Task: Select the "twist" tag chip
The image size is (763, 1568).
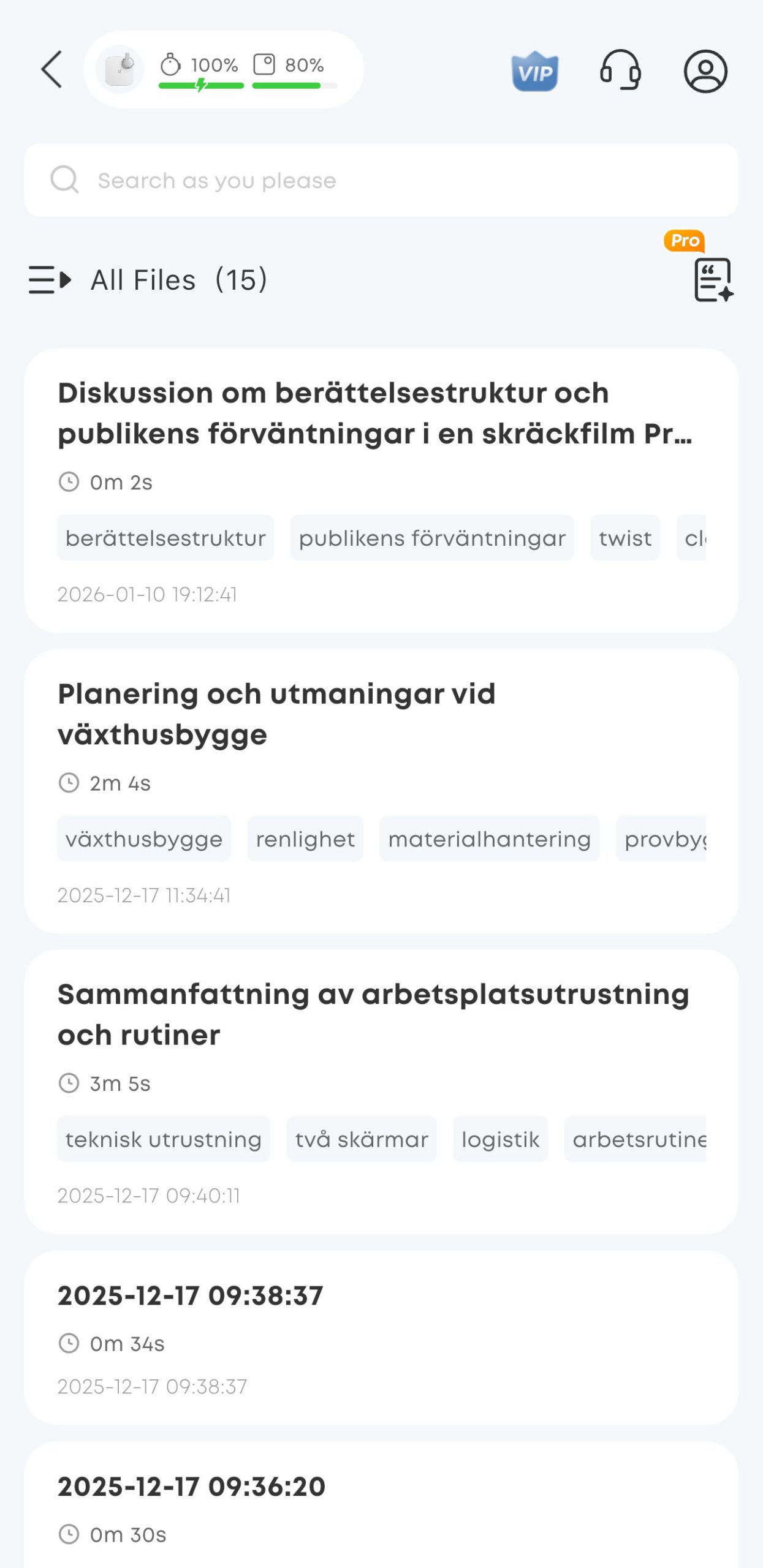Action: [624, 538]
